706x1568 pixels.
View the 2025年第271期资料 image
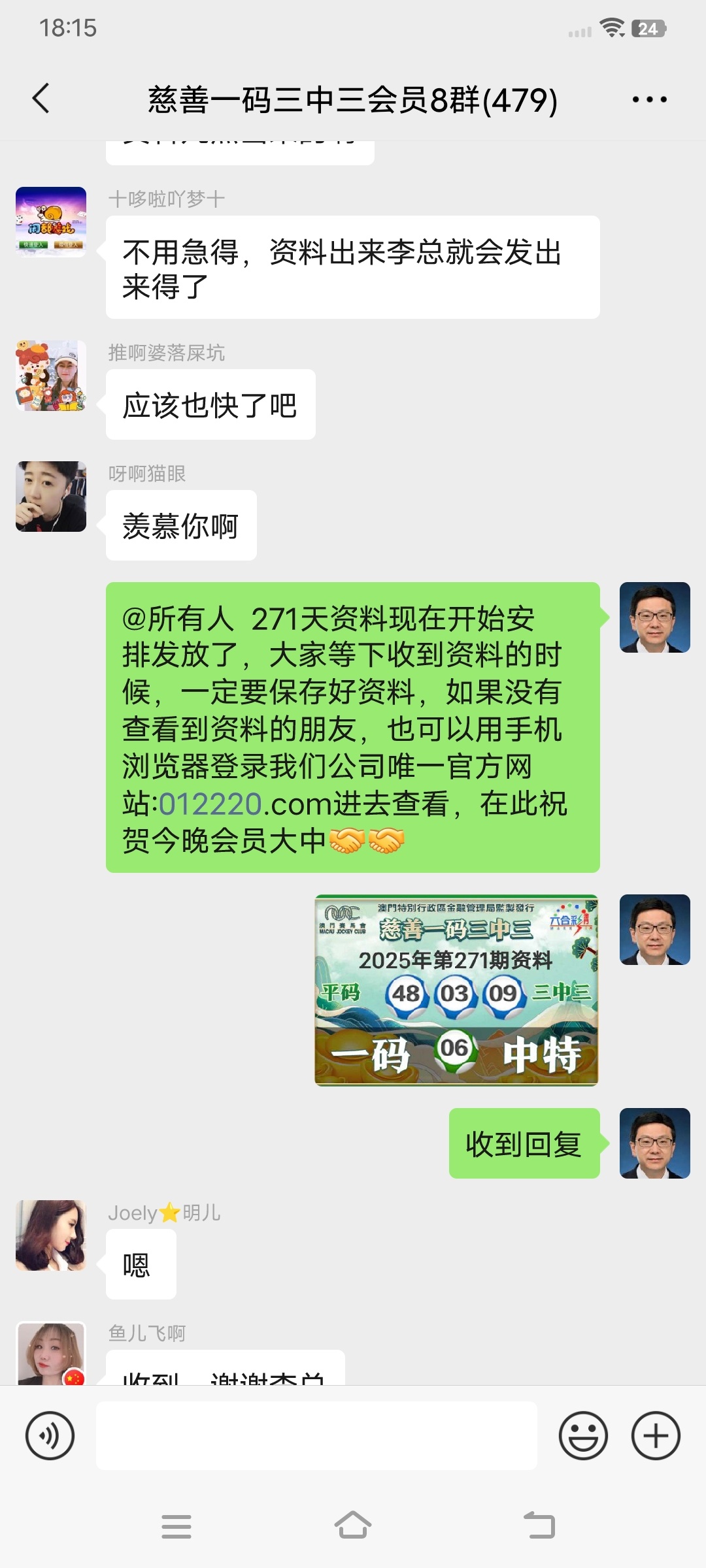(456, 990)
